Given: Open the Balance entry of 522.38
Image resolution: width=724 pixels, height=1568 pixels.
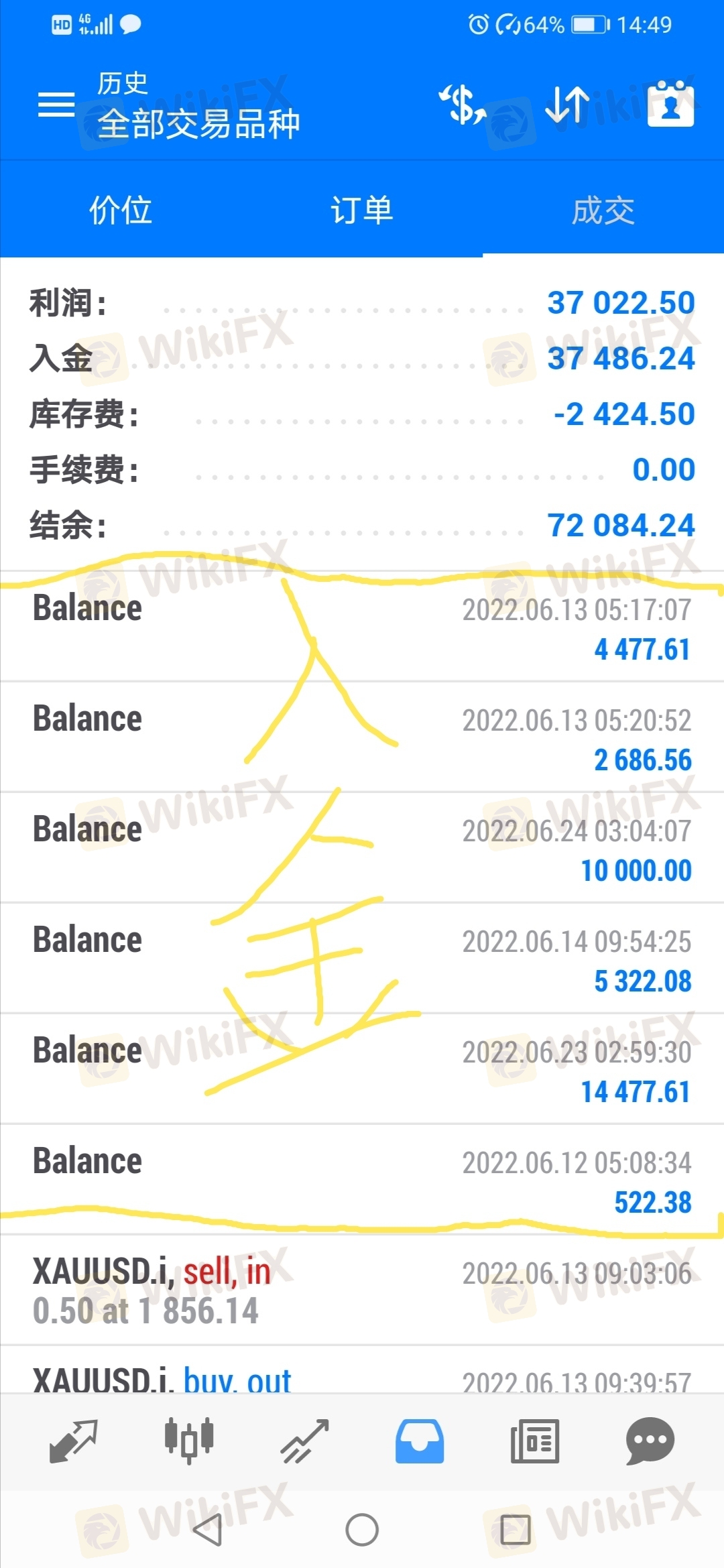Looking at the screenshot, I should coord(362,1180).
